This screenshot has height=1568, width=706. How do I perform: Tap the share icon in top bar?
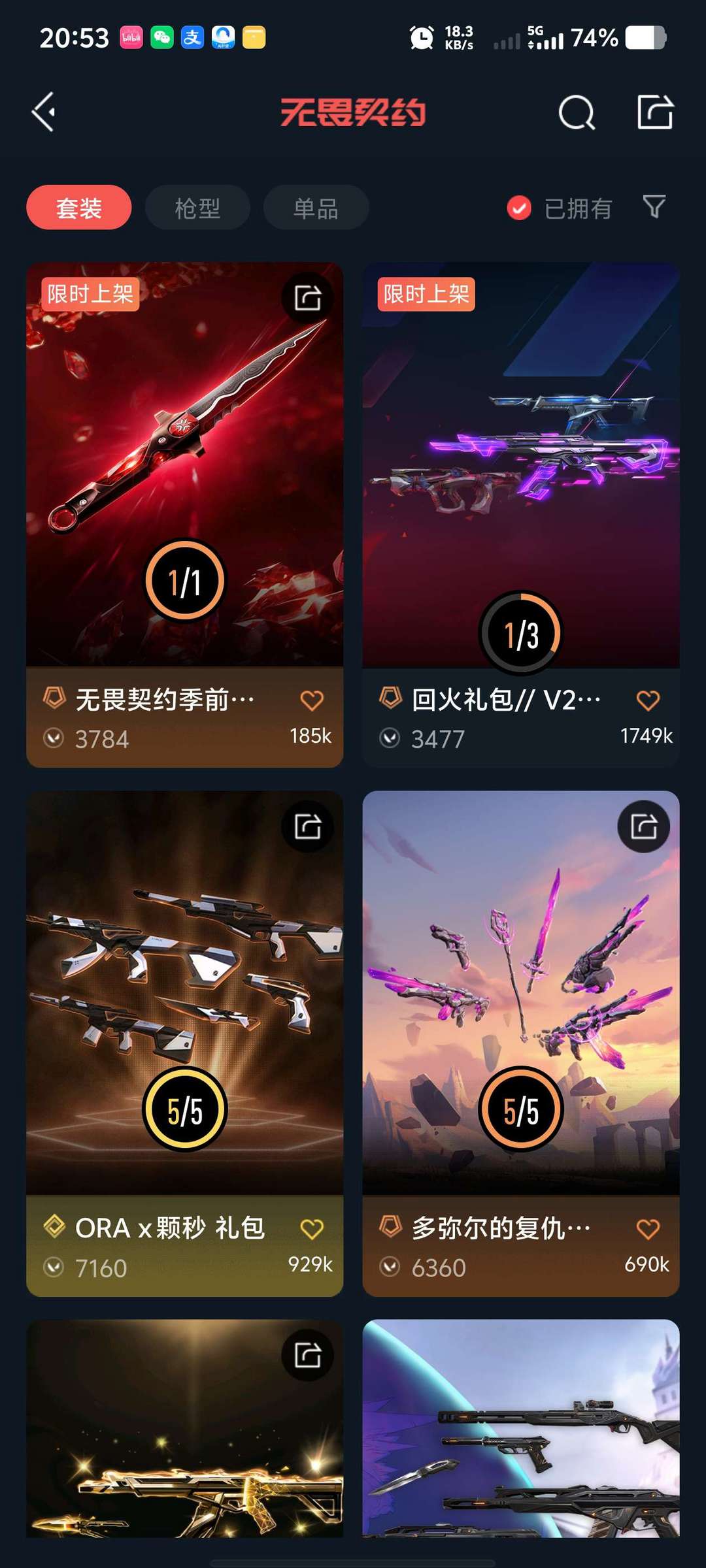(x=655, y=112)
